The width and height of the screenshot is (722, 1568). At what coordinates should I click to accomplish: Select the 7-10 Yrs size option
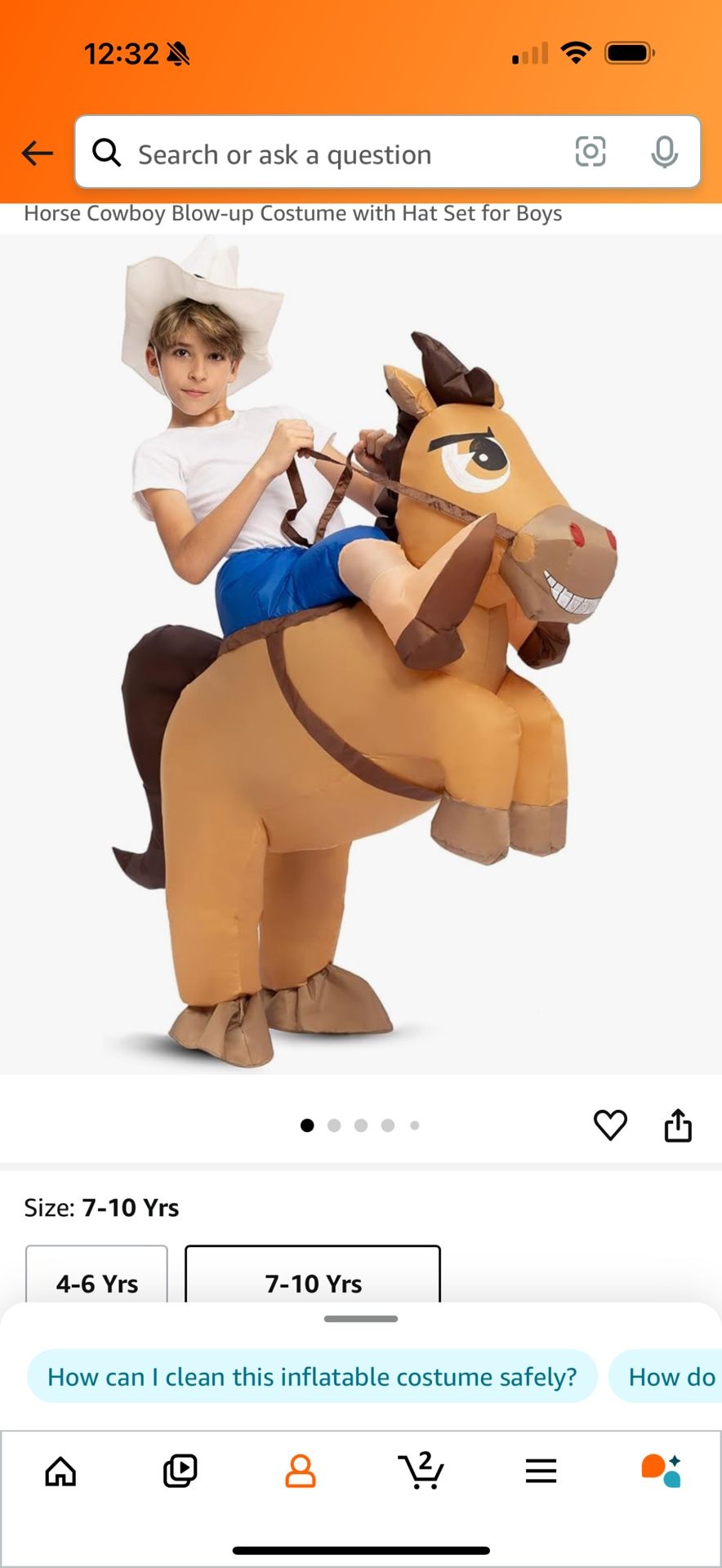pos(313,1278)
